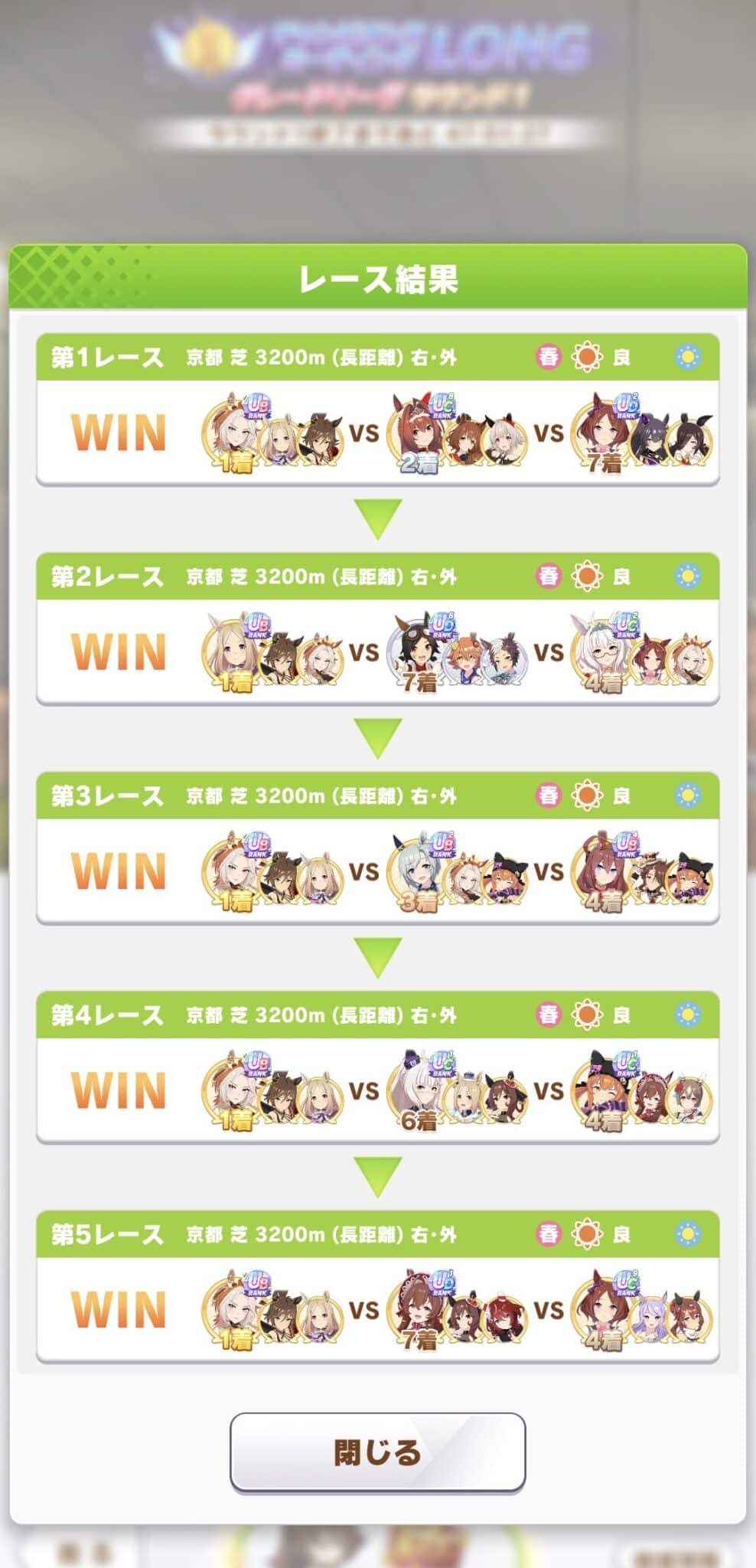Viewport: 756px width, 1568px height.
Task: Open the 第1レース result row
Action: (377, 410)
